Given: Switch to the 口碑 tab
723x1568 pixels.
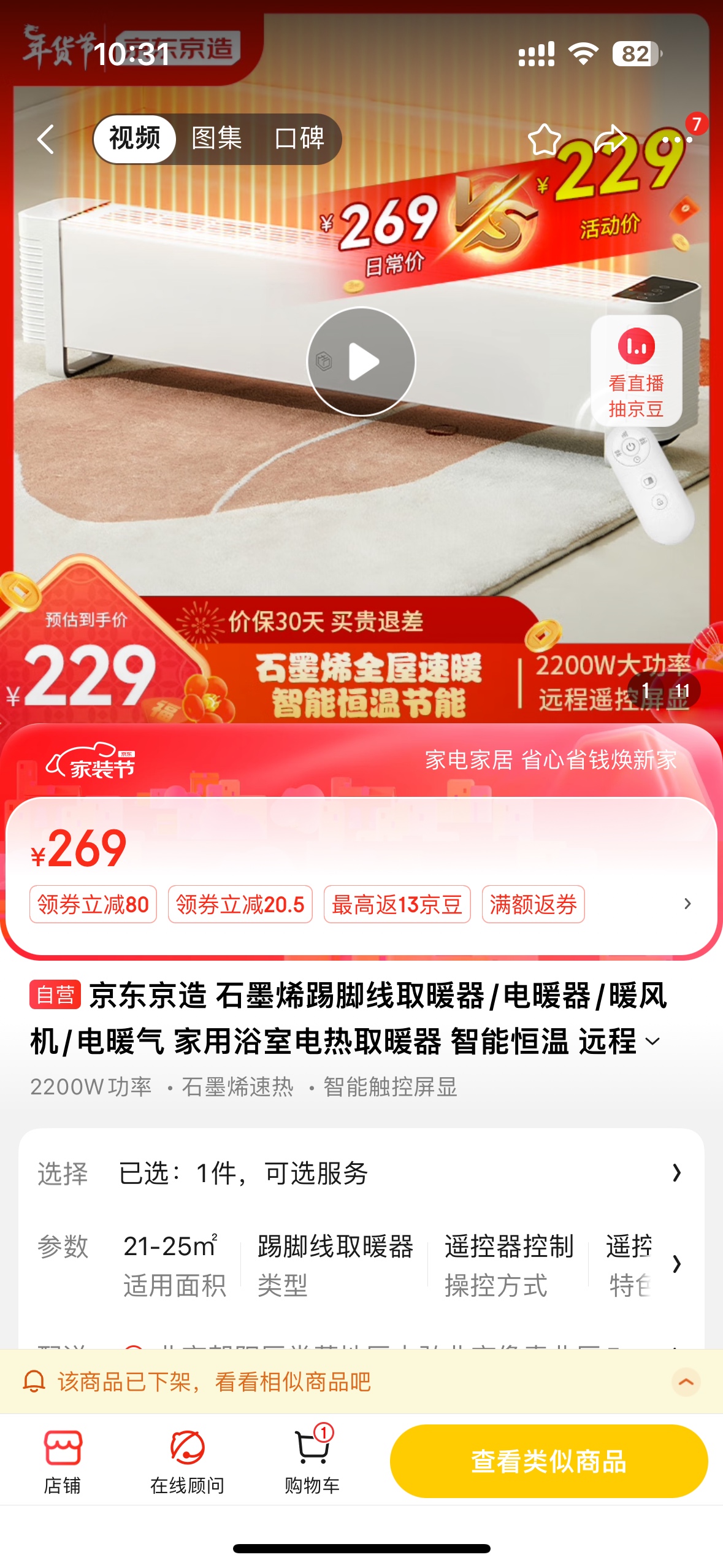Looking at the screenshot, I should click(x=299, y=139).
